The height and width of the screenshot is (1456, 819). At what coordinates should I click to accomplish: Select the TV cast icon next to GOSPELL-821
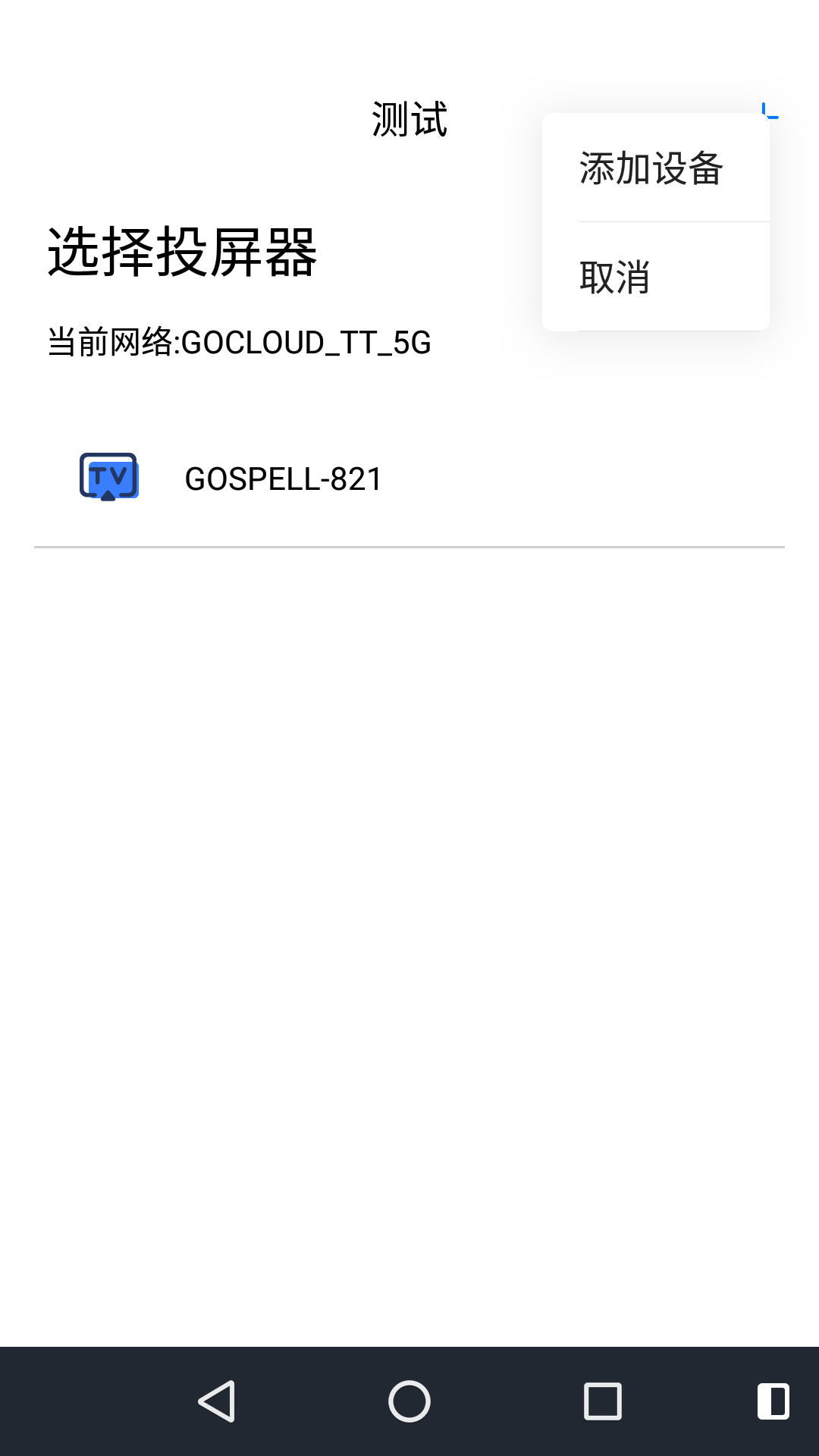point(108,477)
